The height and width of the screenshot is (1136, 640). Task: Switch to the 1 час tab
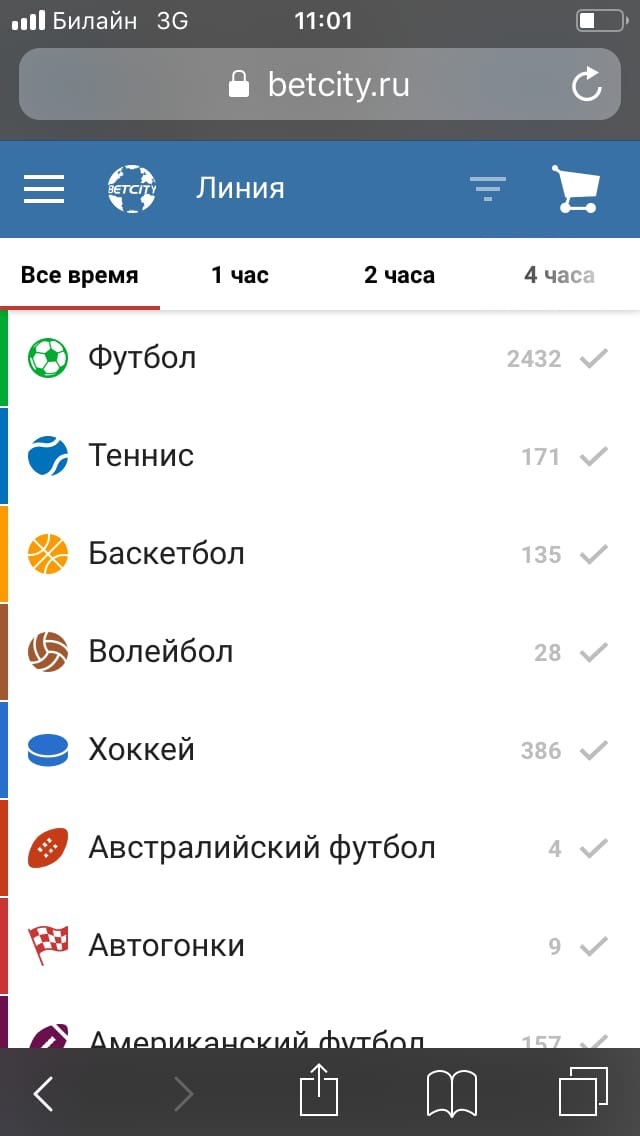point(240,275)
